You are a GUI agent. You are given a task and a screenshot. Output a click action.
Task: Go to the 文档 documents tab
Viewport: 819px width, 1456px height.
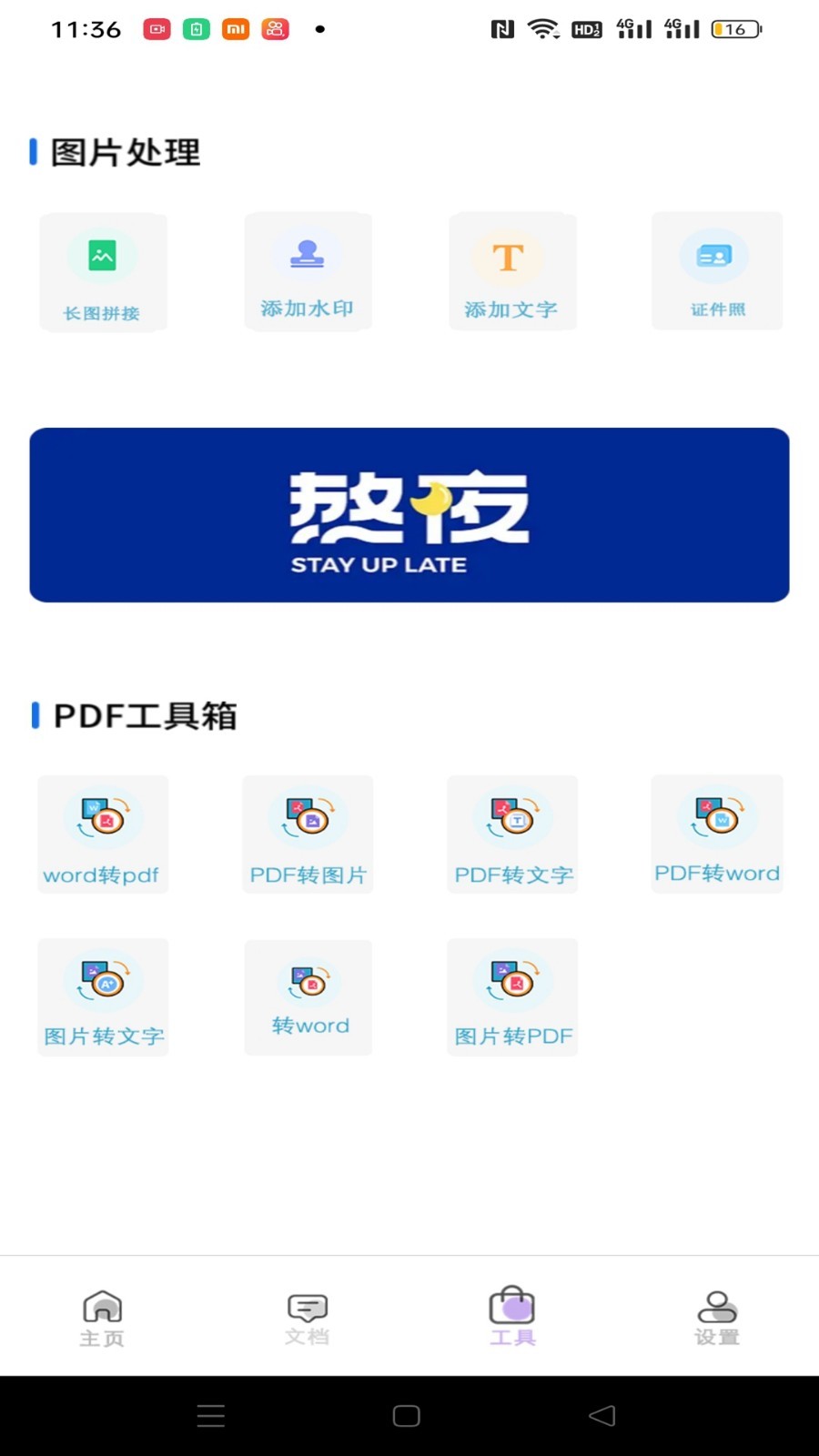[x=307, y=1318]
